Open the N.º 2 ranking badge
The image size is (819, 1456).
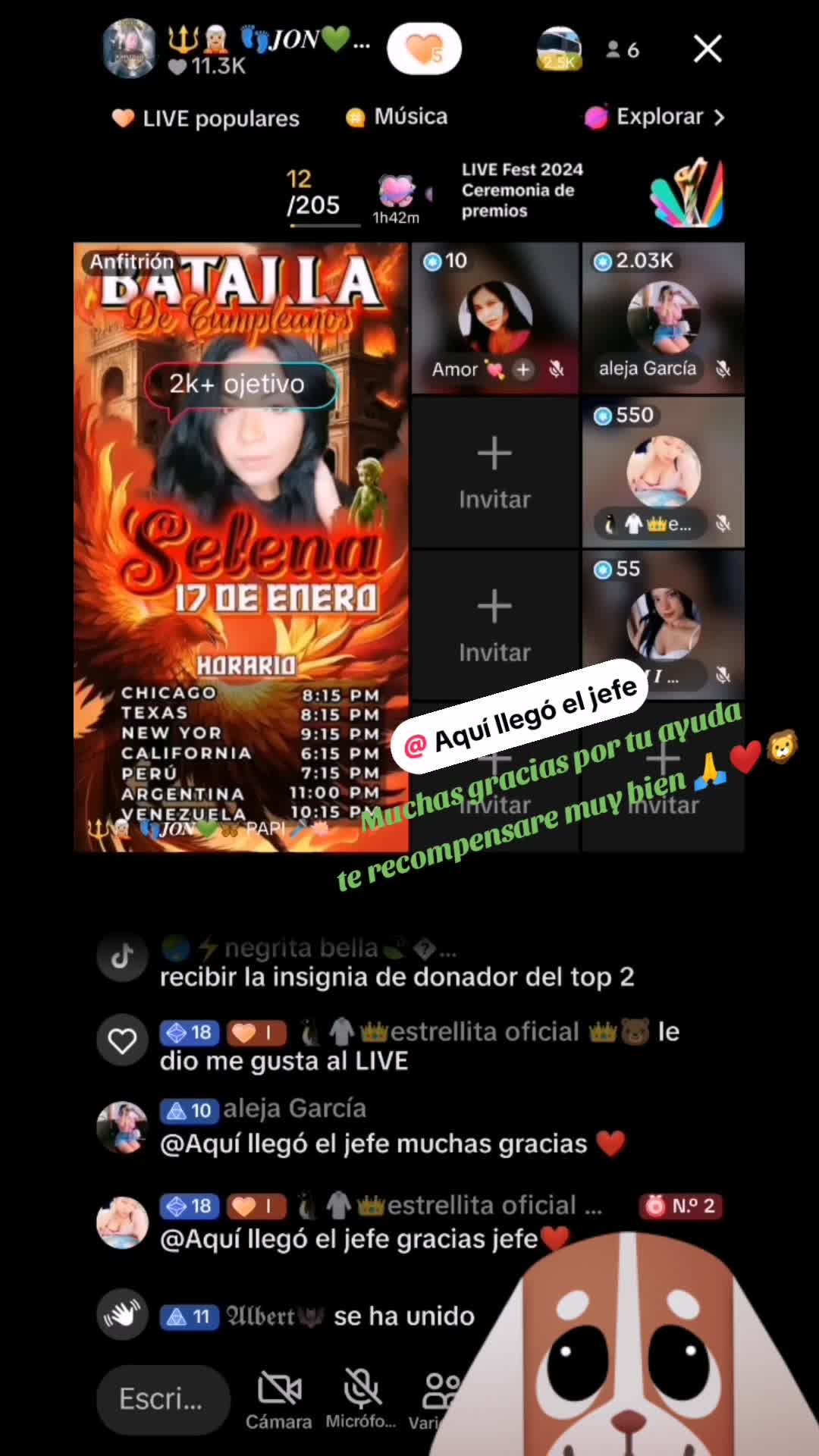coord(682,1206)
